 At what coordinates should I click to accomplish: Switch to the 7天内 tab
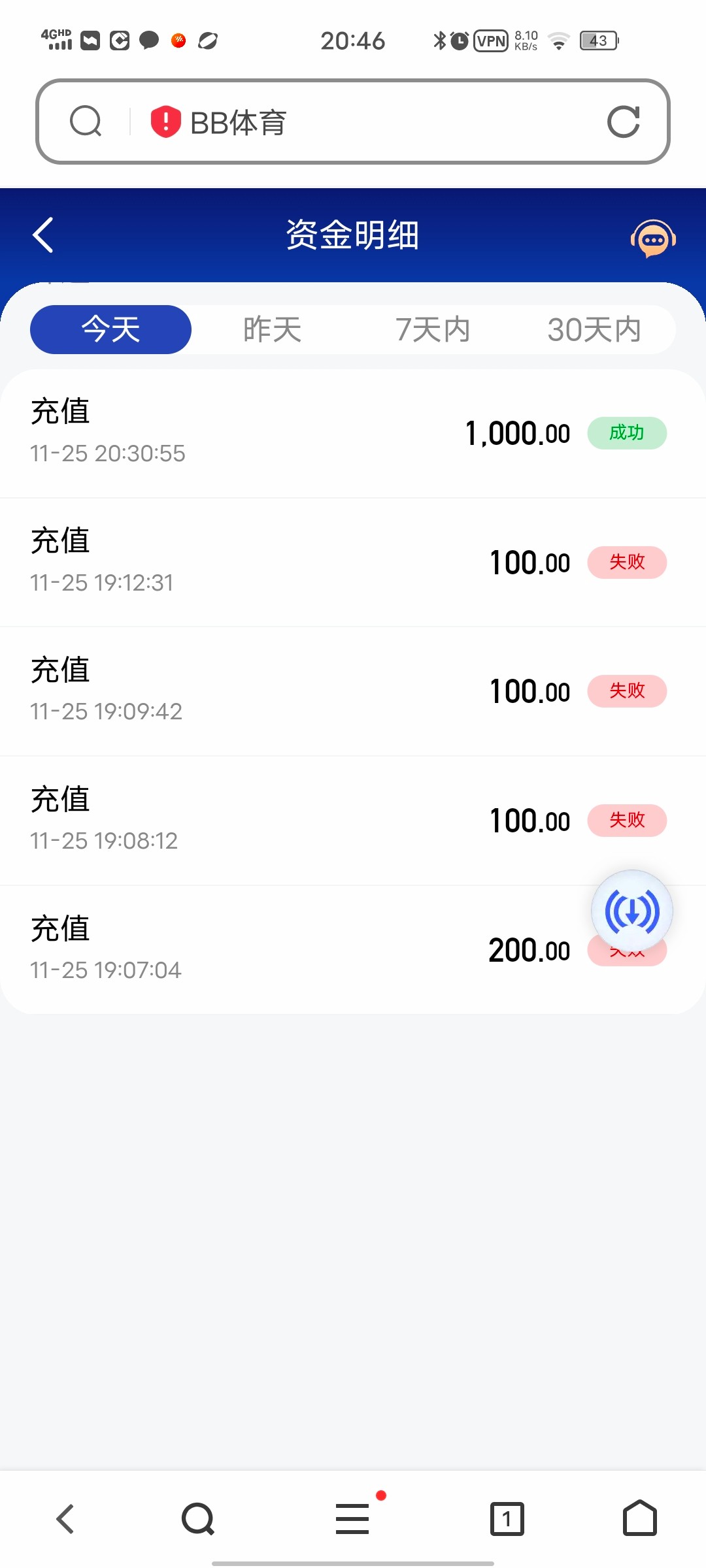click(433, 329)
